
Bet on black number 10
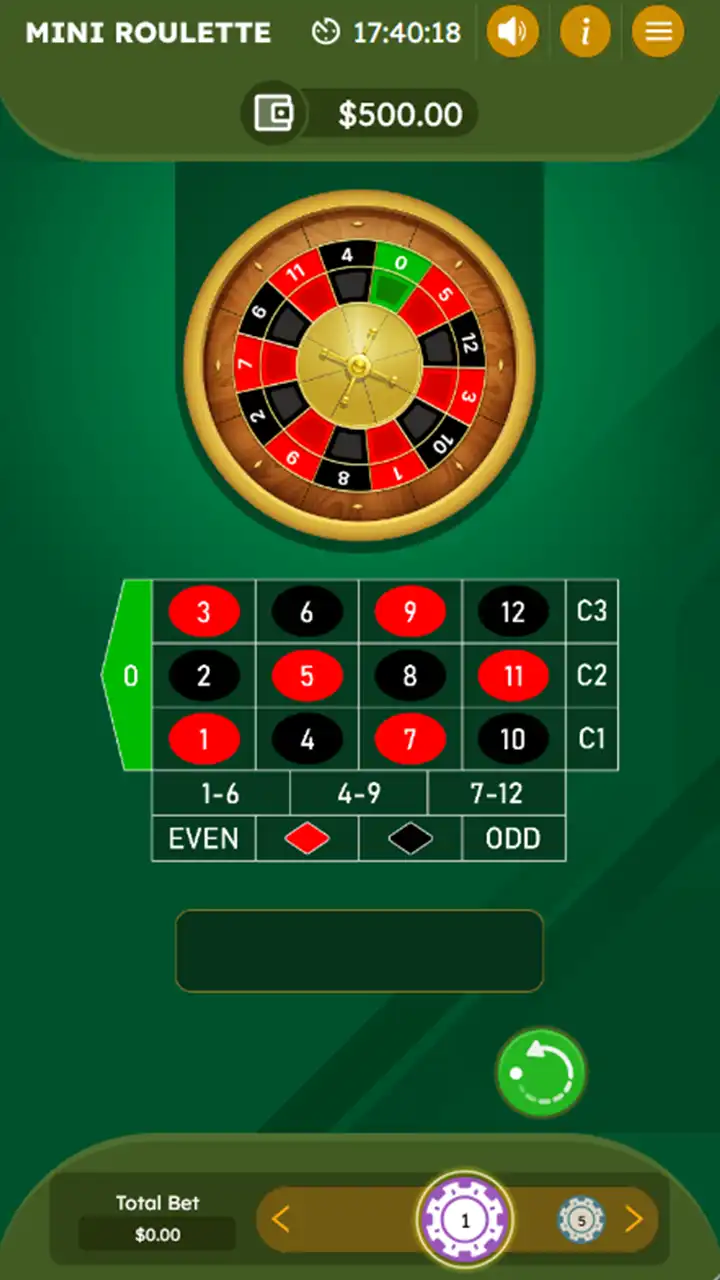(x=513, y=739)
